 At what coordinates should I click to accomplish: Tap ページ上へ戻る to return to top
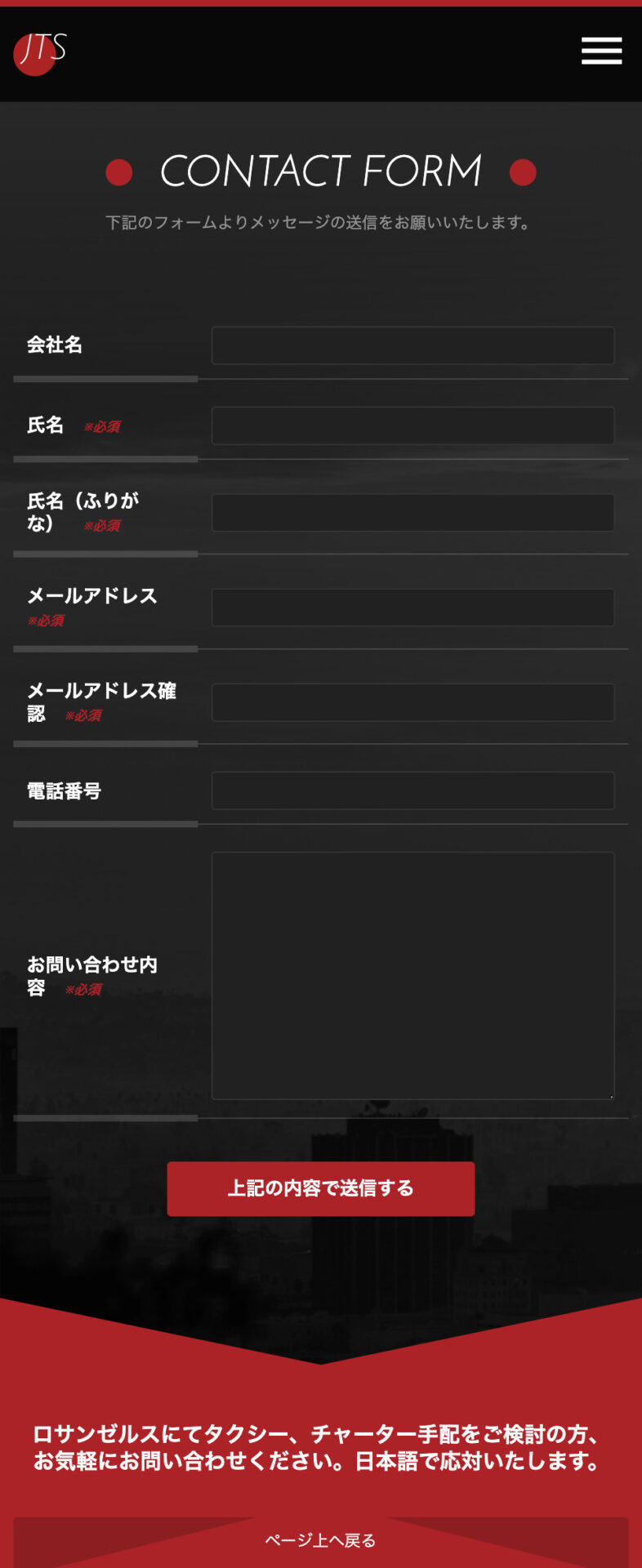pos(320,1540)
